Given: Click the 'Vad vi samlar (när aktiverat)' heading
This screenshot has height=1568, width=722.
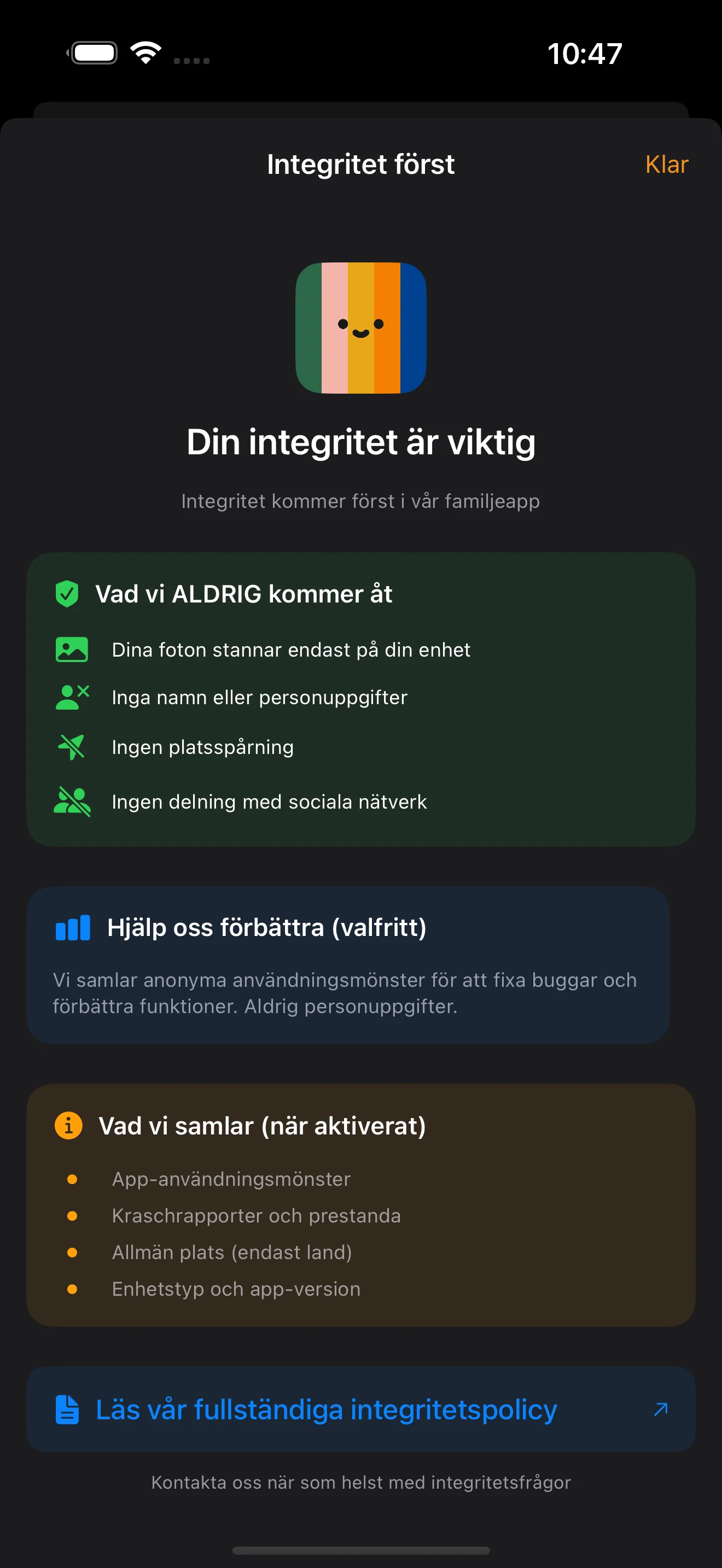Looking at the screenshot, I should [263, 1126].
